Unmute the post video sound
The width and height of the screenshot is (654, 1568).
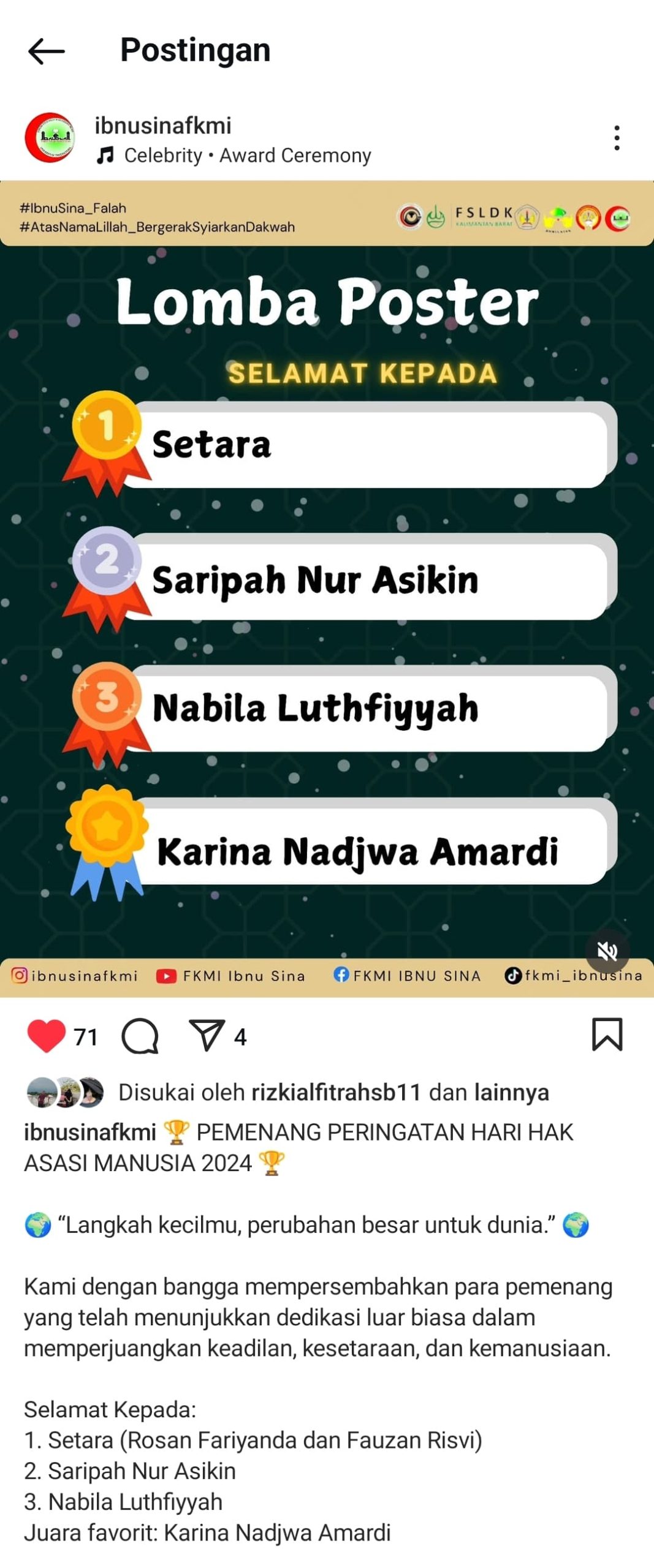pos(607,951)
